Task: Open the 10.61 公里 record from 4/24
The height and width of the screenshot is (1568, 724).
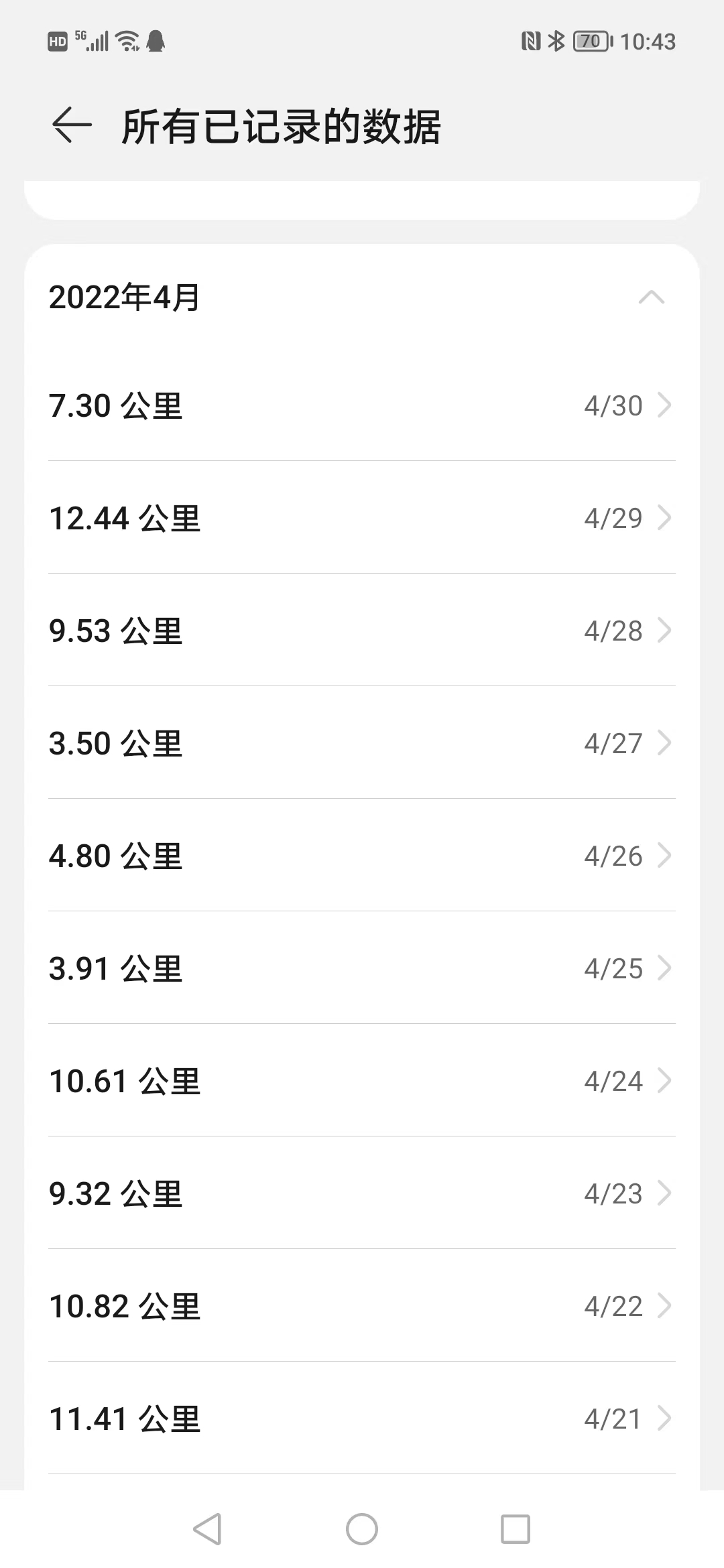Action: 362,1080
